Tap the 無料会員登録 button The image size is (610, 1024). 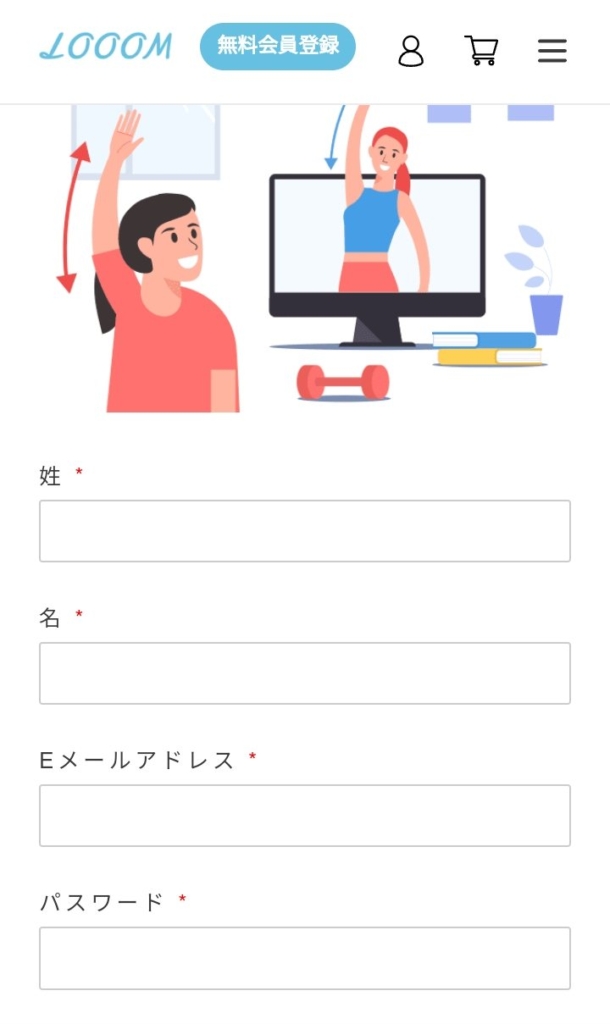(x=278, y=46)
